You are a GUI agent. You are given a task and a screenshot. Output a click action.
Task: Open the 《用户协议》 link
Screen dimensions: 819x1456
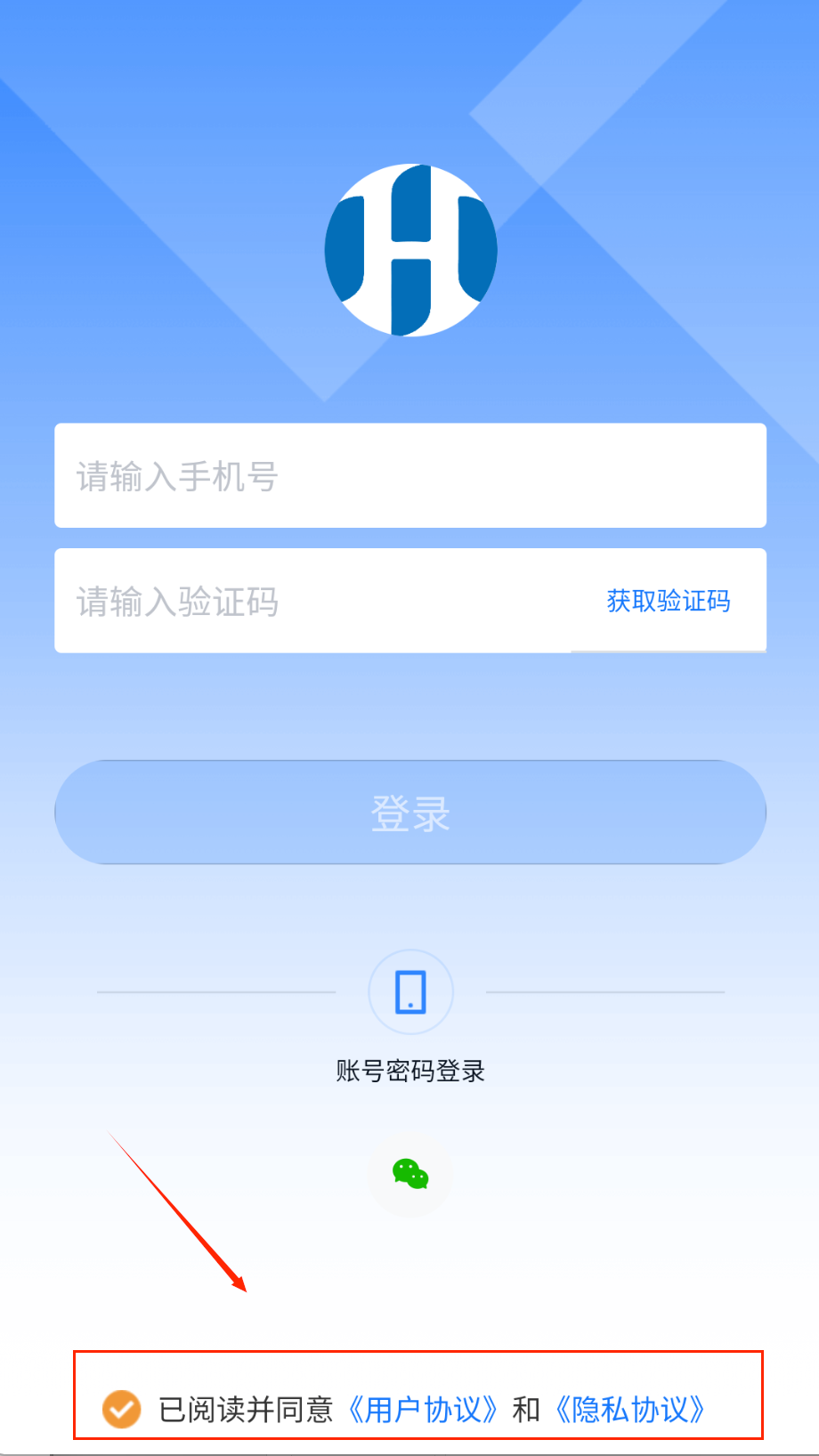click(422, 1410)
